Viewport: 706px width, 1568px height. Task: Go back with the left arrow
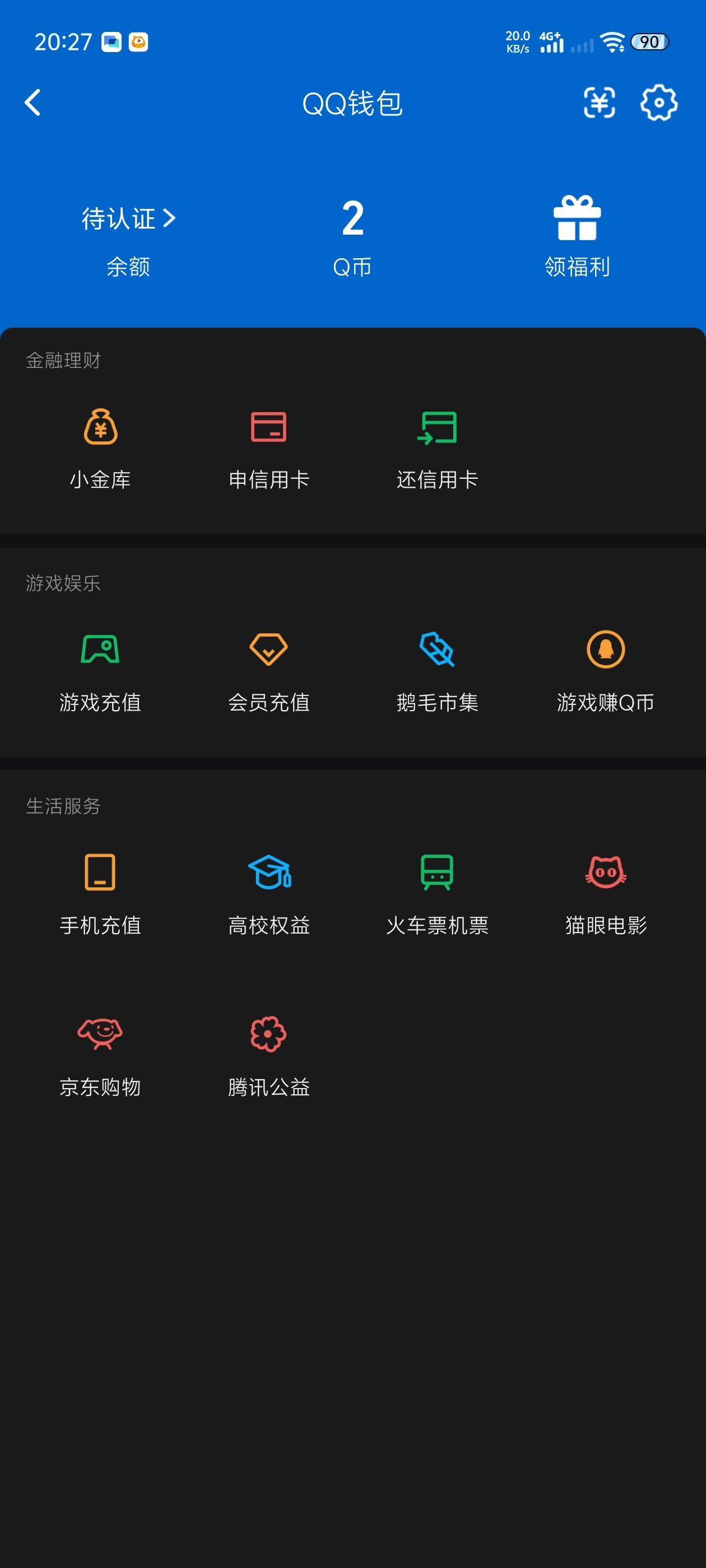coord(32,104)
